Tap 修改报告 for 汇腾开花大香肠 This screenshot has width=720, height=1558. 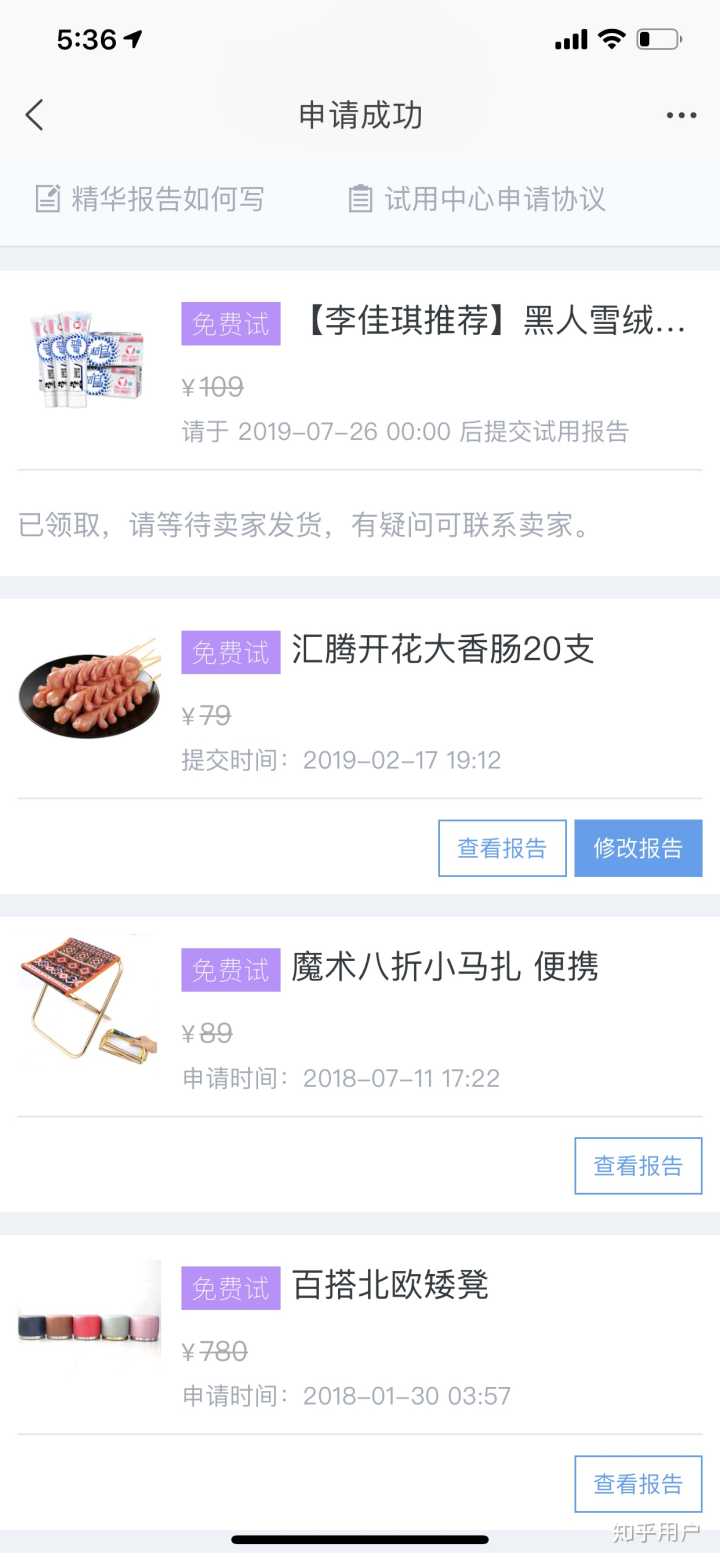pyautogui.click(x=638, y=848)
